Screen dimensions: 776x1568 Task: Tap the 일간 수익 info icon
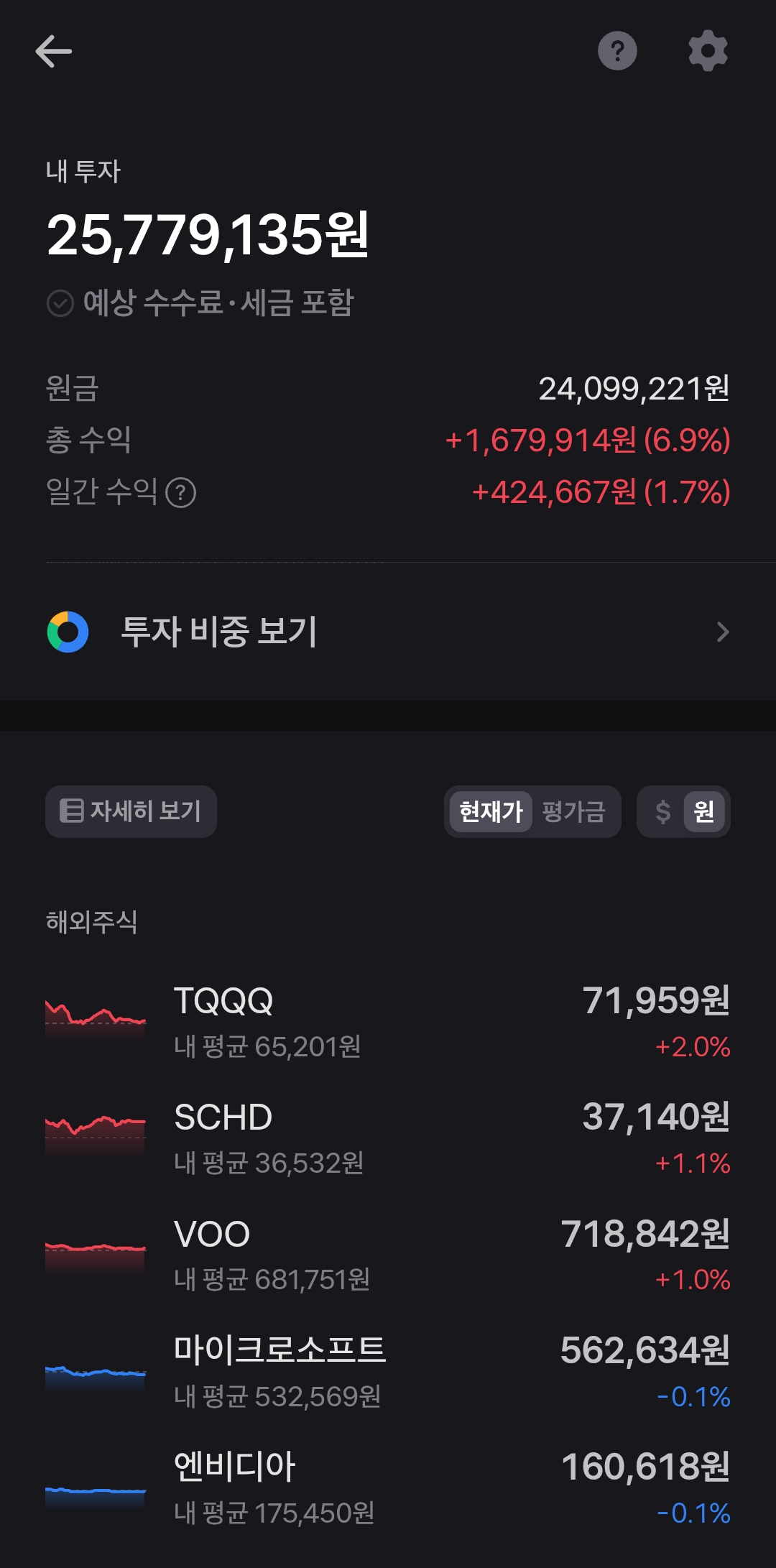coord(180,493)
